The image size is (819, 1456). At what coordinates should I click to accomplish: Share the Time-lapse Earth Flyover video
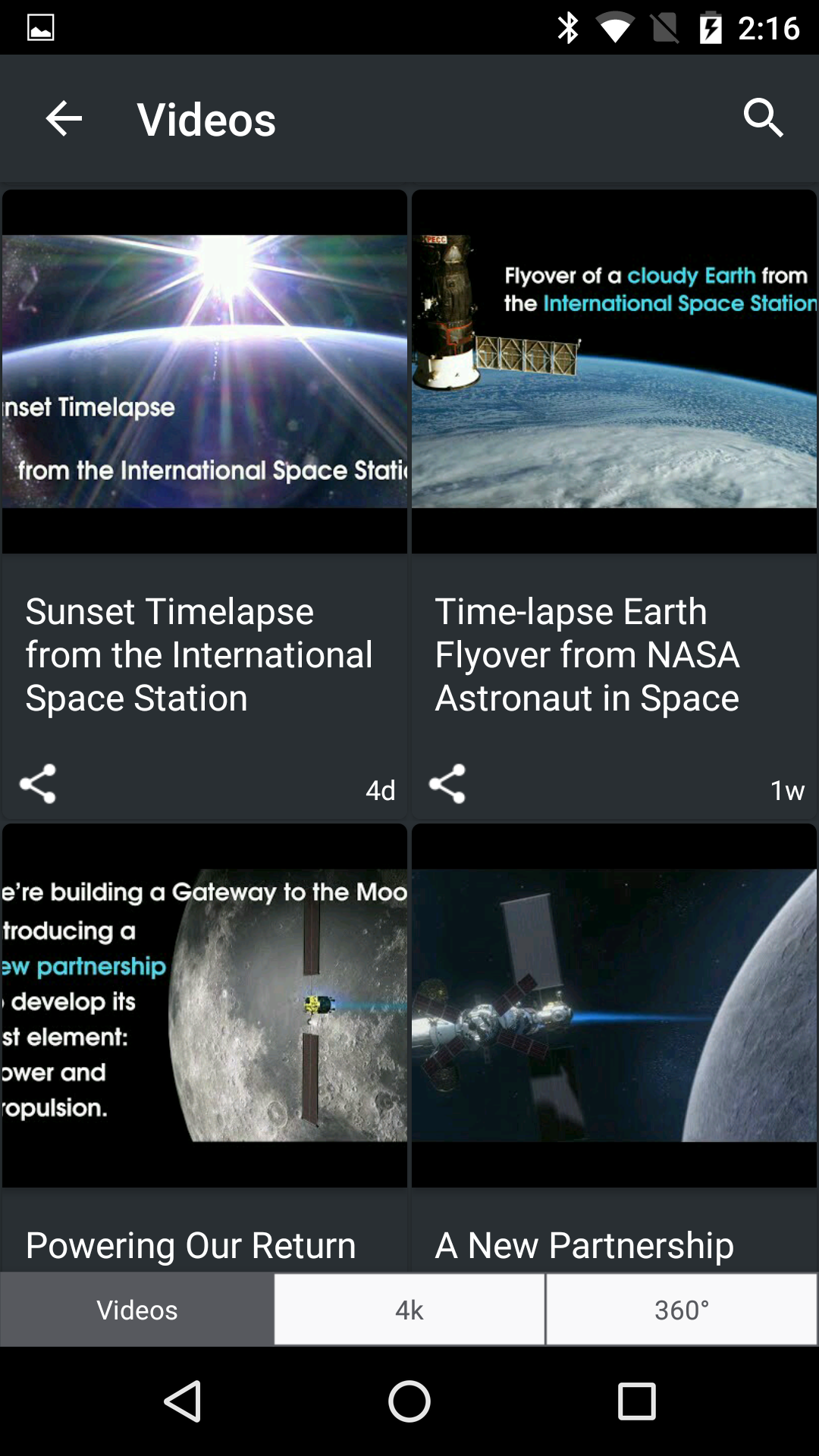(447, 783)
